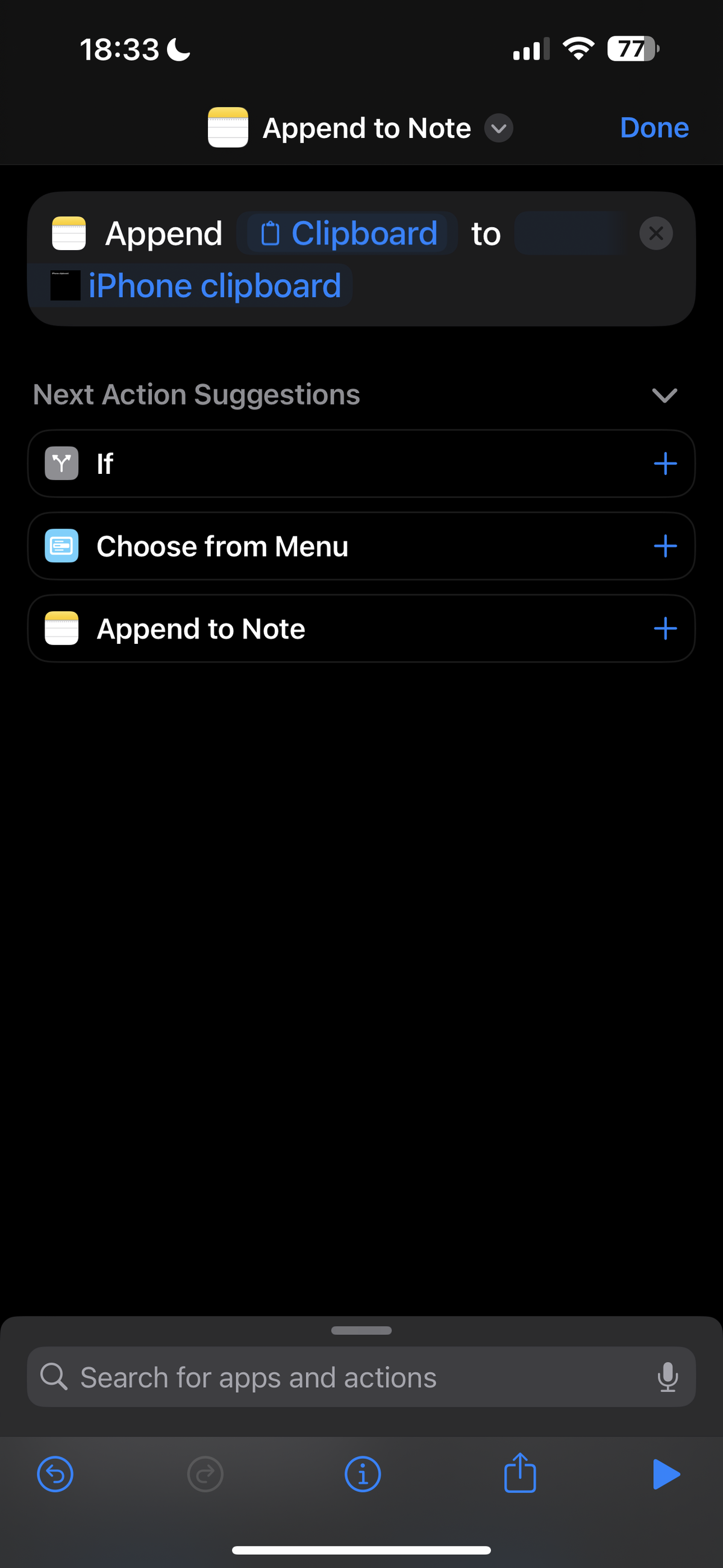Tap the magnifying glass in the search bar

(54, 1377)
